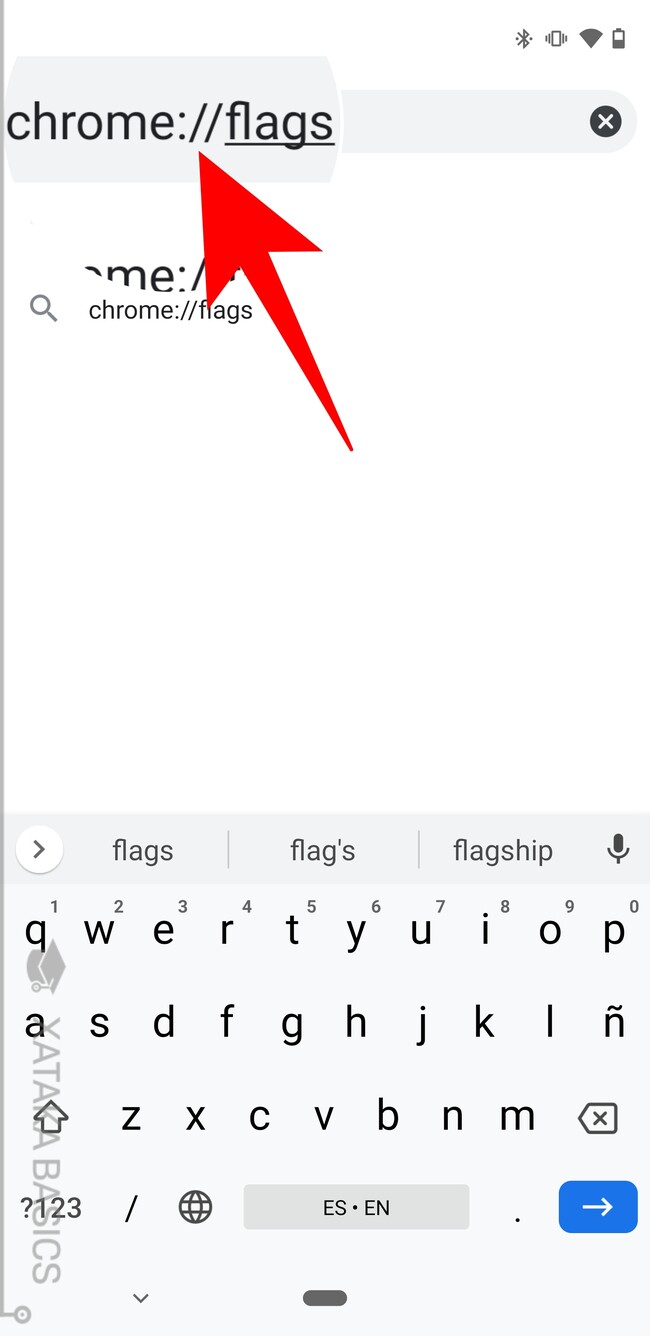The image size is (650, 1336).
Task: Open the chrome://flags search suggestion
Action: coord(170,310)
